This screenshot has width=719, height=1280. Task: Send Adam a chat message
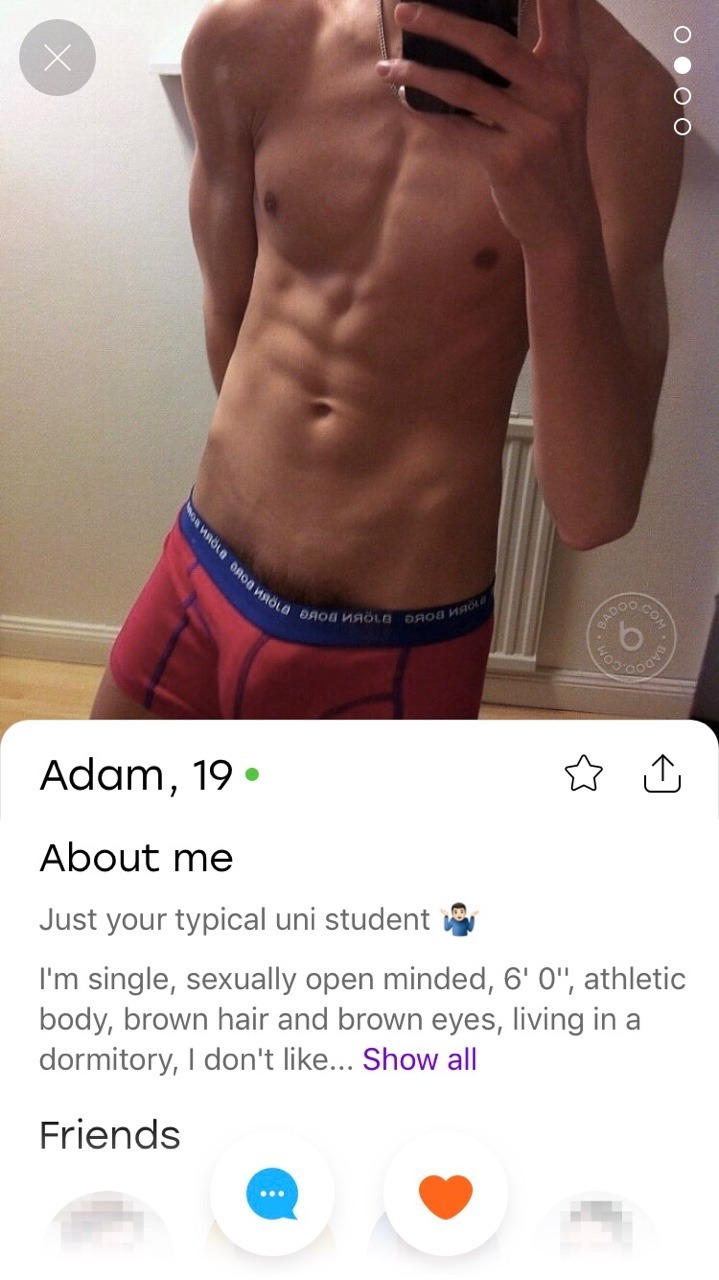coord(272,1194)
